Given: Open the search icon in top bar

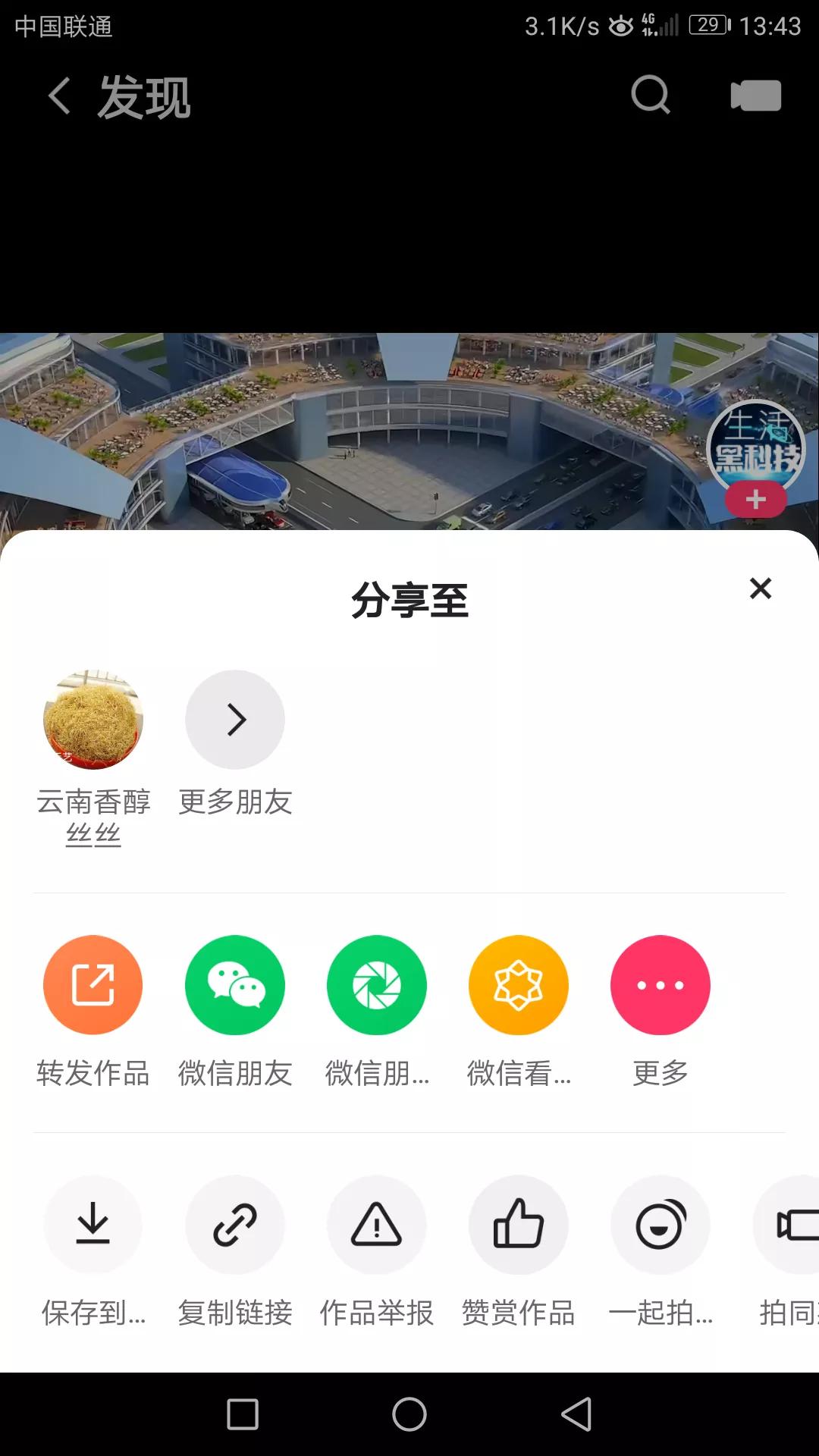Looking at the screenshot, I should click(x=651, y=96).
